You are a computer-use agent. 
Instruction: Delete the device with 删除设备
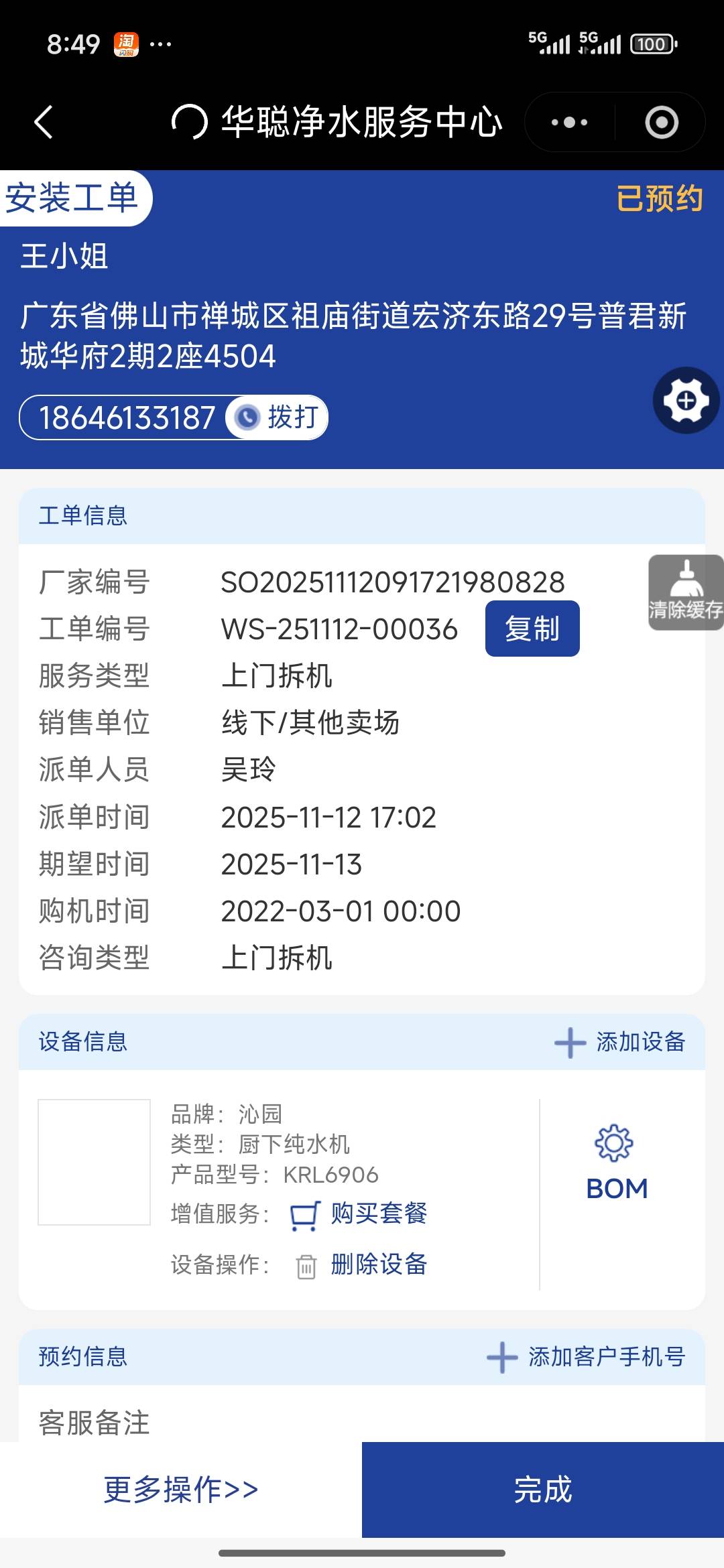tap(362, 1264)
